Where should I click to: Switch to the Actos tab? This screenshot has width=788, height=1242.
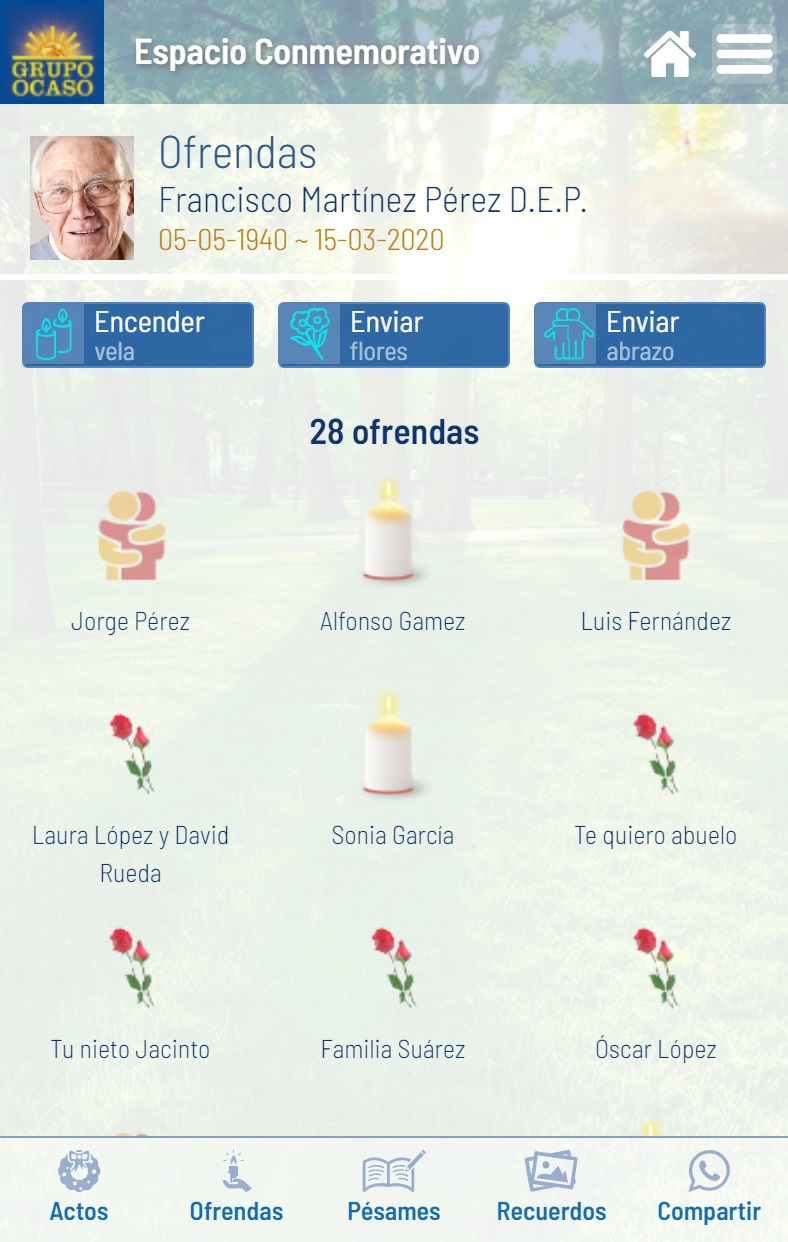[x=79, y=1187]
